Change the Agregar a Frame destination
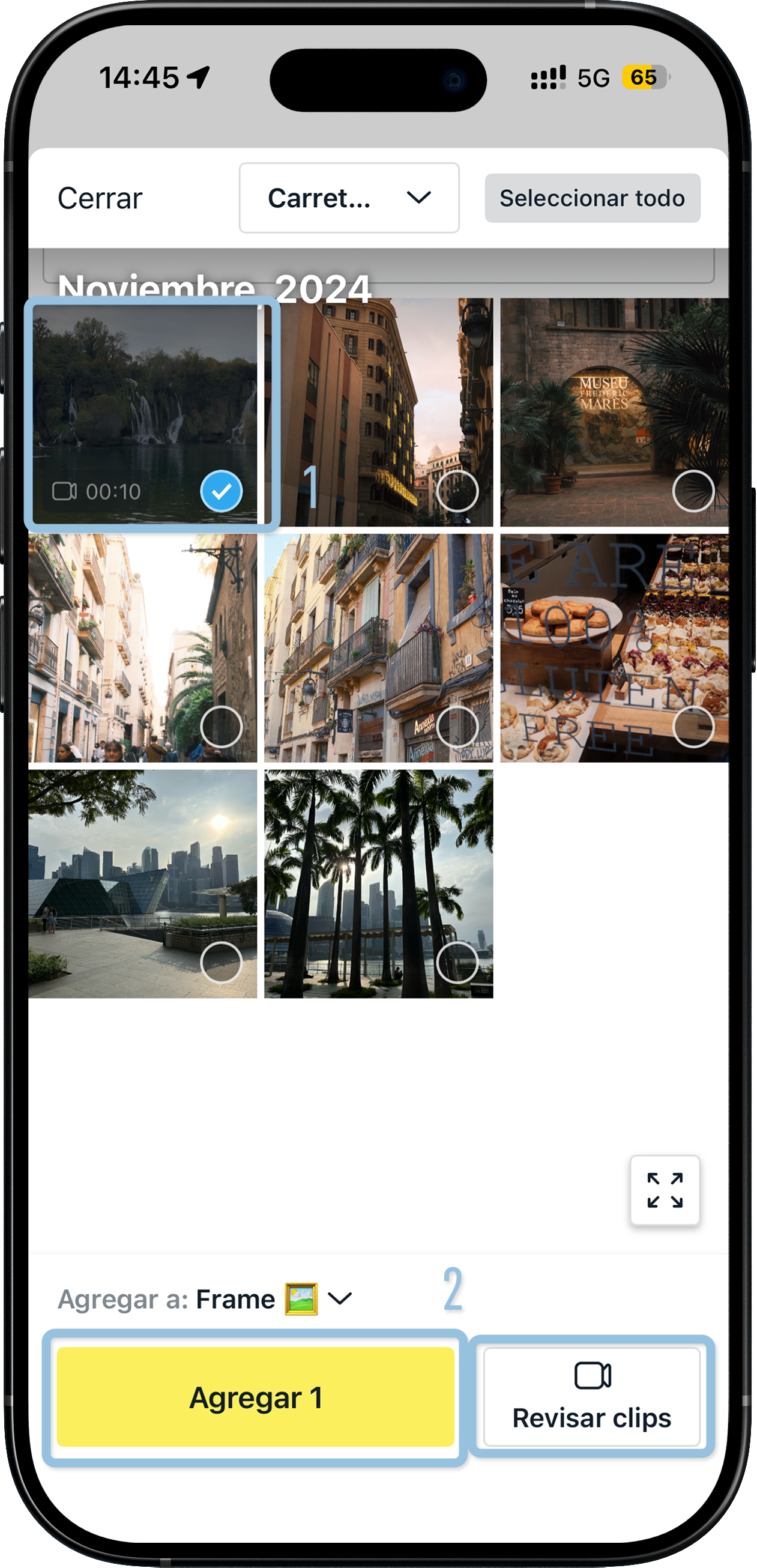This screenshot has height=1568, width=757. 339,1298
